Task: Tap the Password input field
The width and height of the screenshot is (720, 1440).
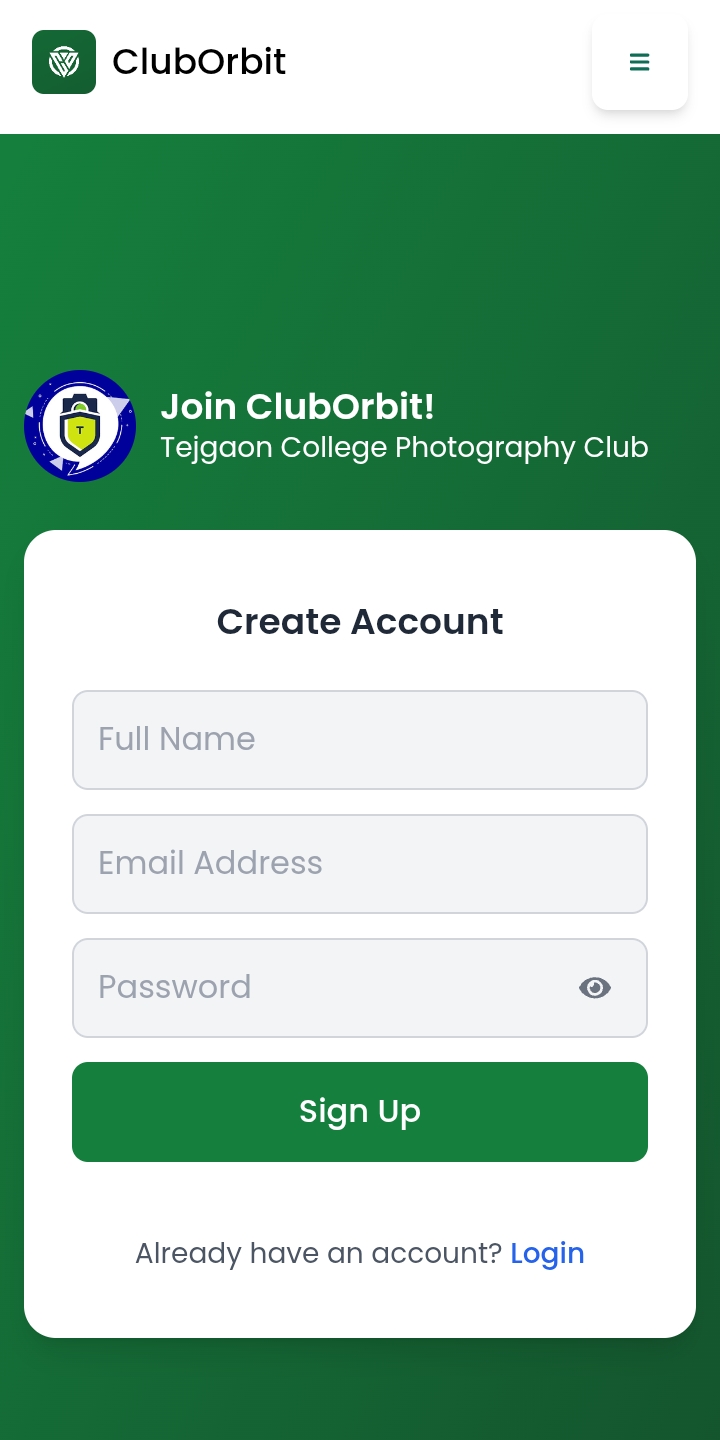Action: (320, 988)
